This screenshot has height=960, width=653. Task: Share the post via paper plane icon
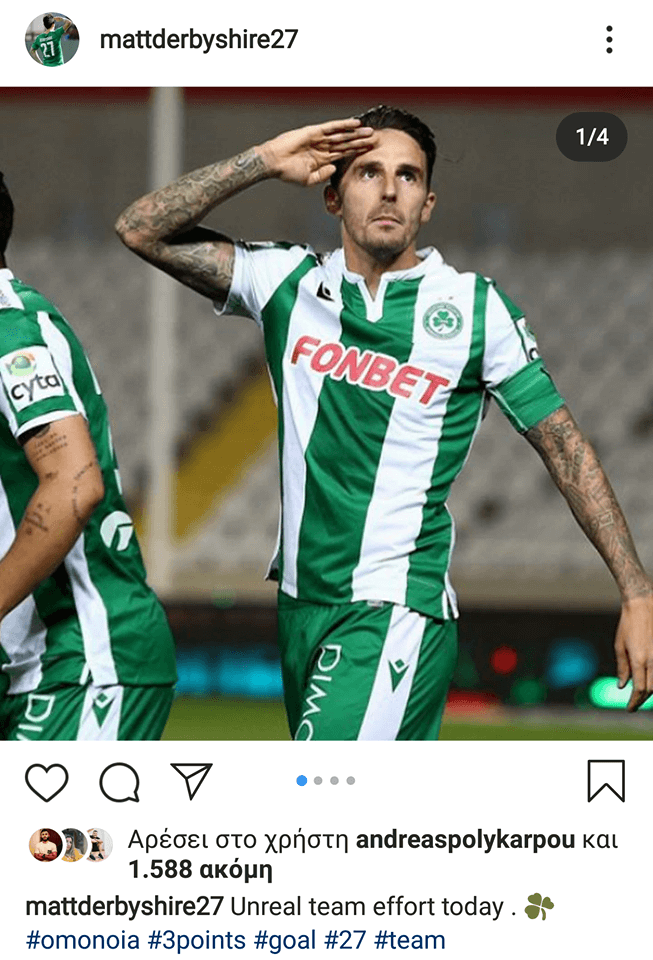(191, 781)
